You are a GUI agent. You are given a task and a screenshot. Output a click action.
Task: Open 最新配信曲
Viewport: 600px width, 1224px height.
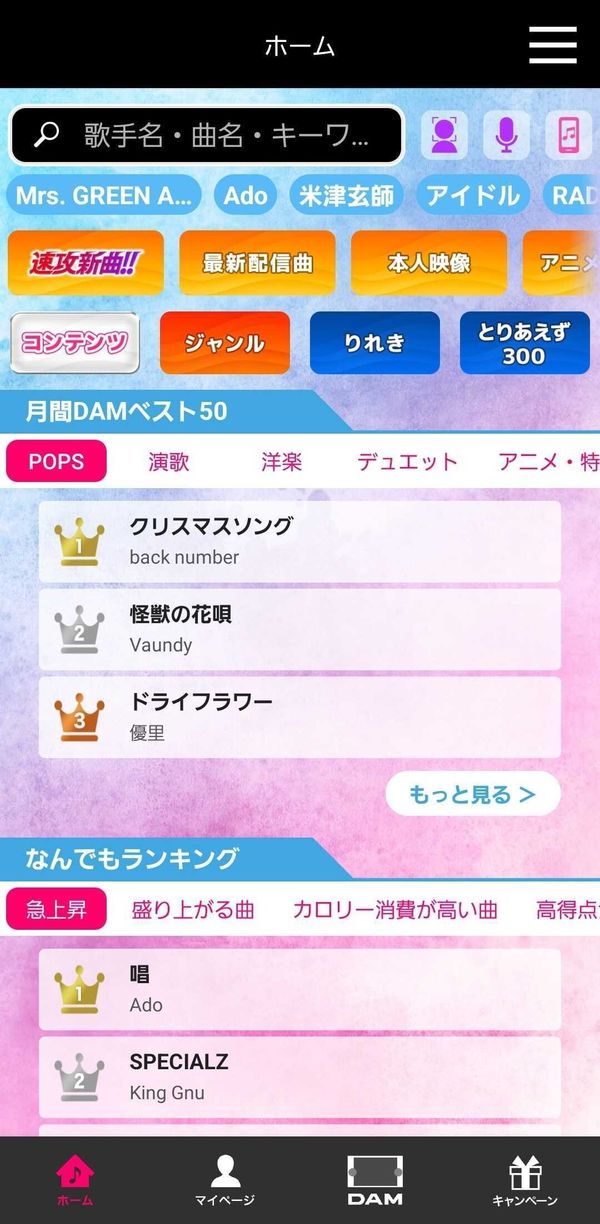point(257,263)
